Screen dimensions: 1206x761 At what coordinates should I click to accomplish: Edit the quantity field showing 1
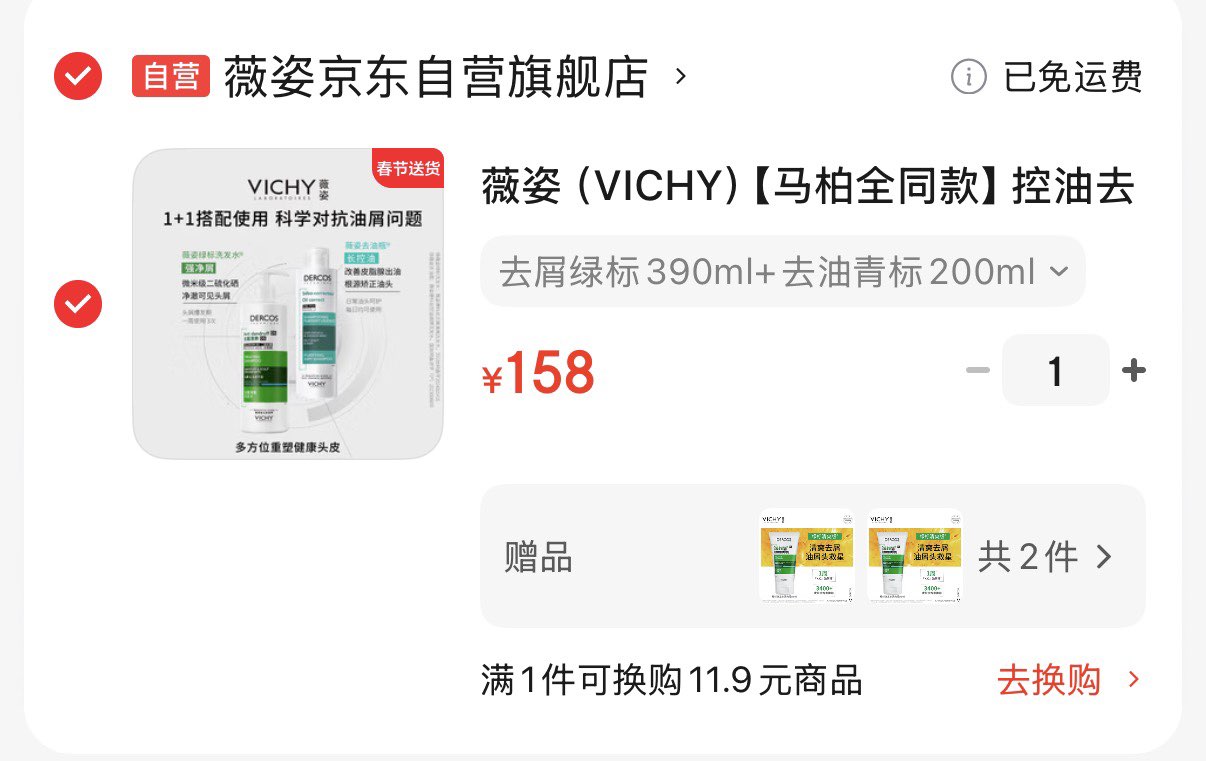(1056, 371)
